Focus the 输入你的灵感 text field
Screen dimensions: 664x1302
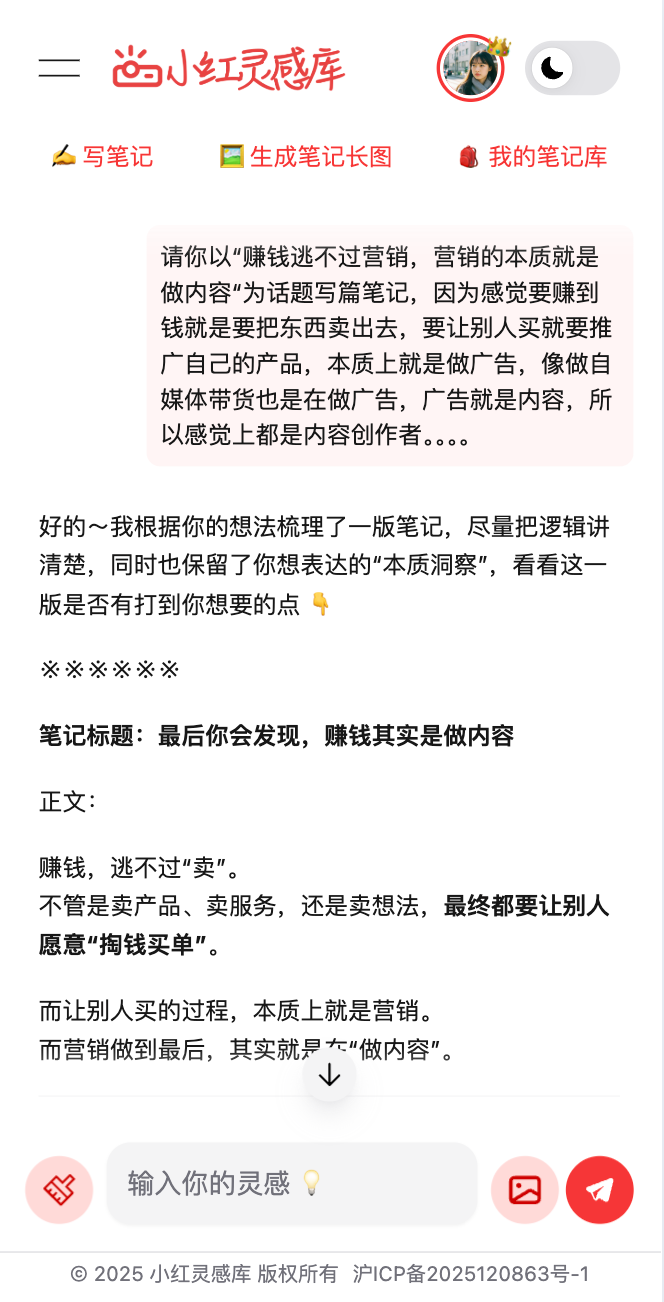pyautogui.click(x=290, y=1184)
